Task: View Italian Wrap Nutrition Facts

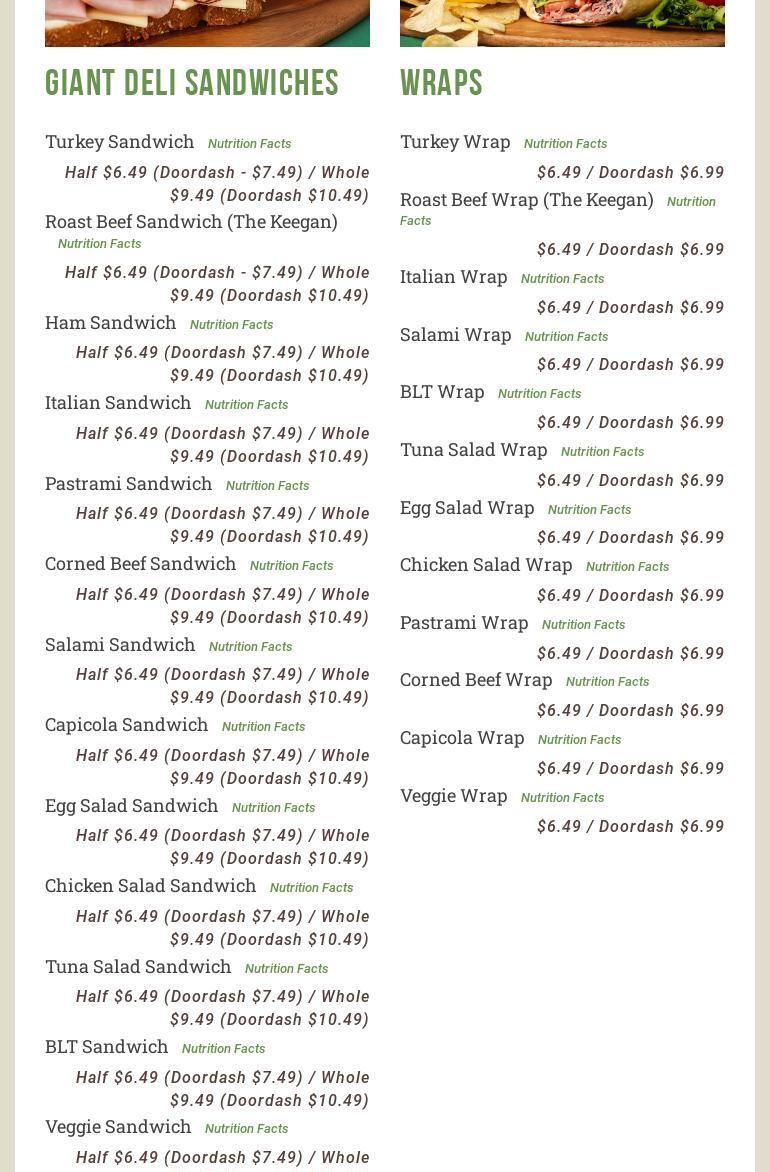Action: pos(562,279)
